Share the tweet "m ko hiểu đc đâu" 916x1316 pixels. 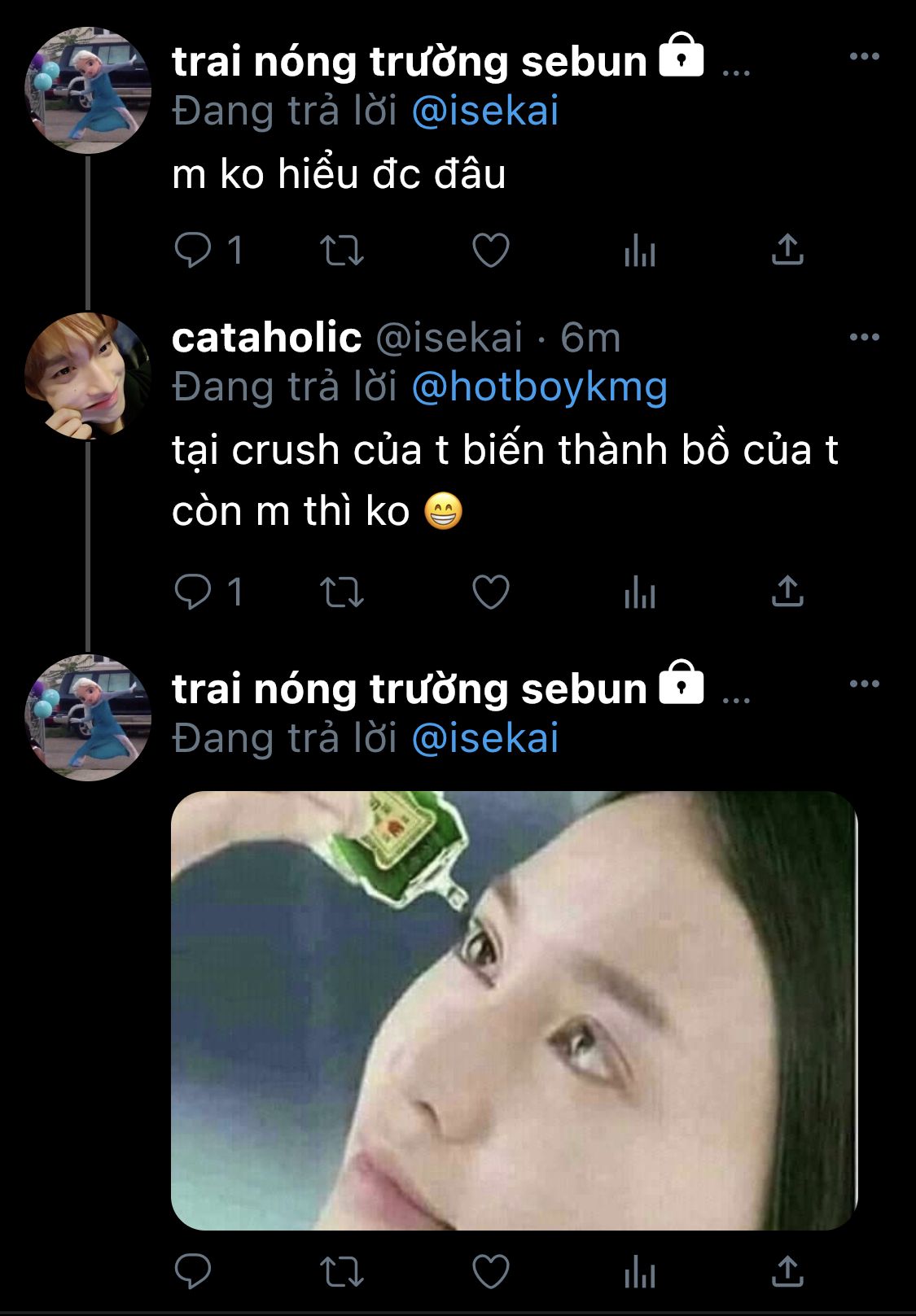pos(787,249)
